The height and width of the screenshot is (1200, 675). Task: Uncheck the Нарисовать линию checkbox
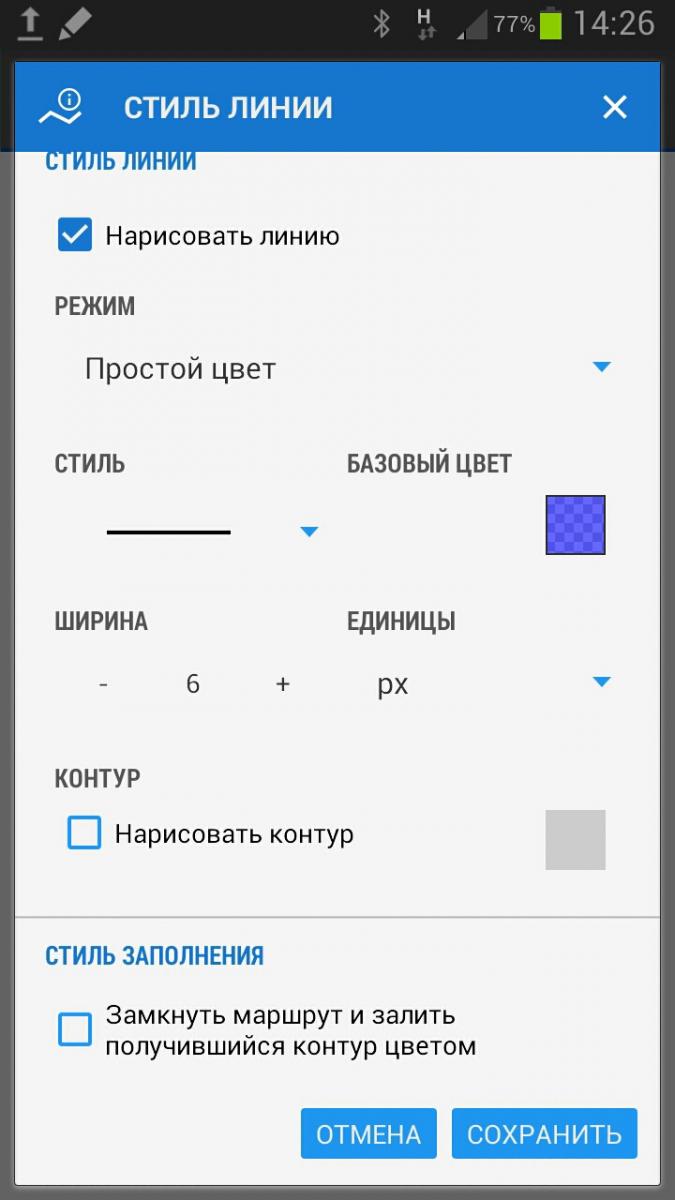click(75, 236)
